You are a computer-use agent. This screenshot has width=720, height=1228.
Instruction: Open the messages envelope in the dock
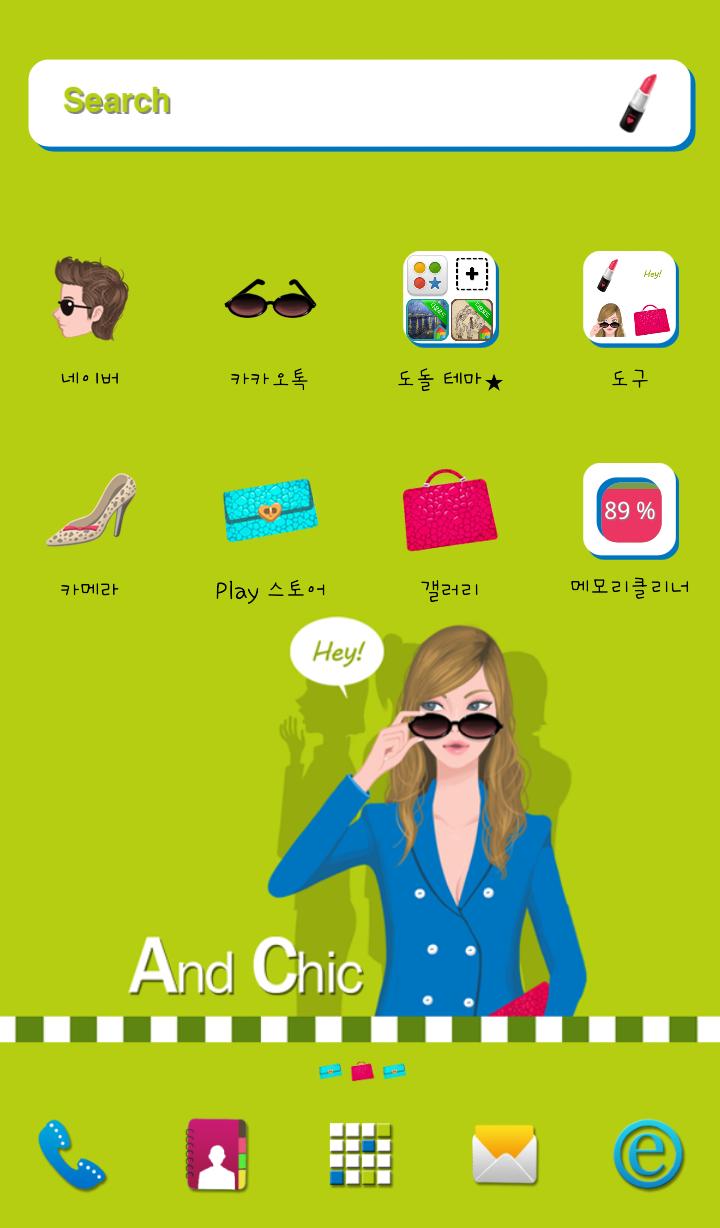click(504, 1155)
